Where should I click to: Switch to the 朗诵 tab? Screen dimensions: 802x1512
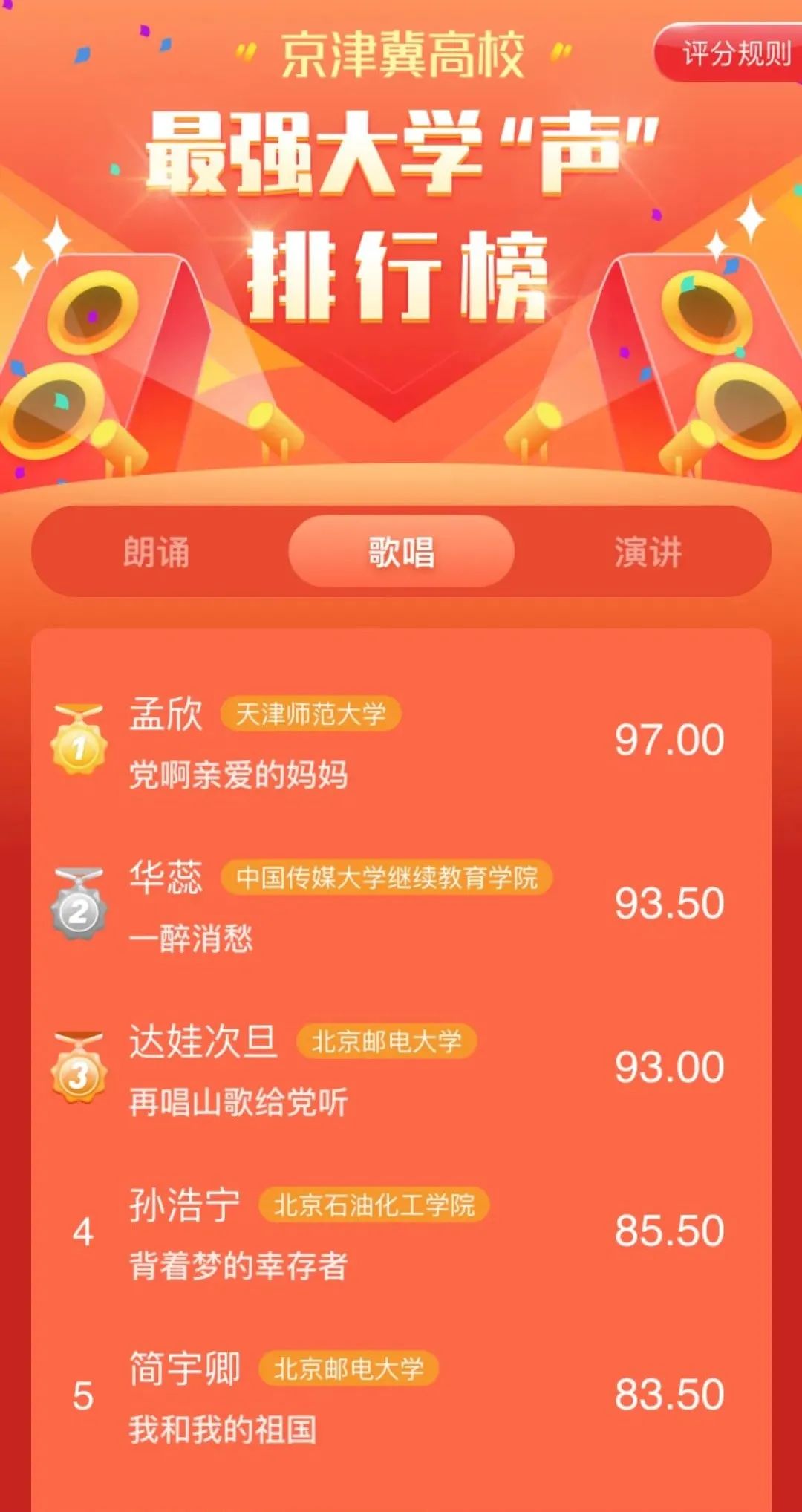pyautogui.click(x=156, y=553)
